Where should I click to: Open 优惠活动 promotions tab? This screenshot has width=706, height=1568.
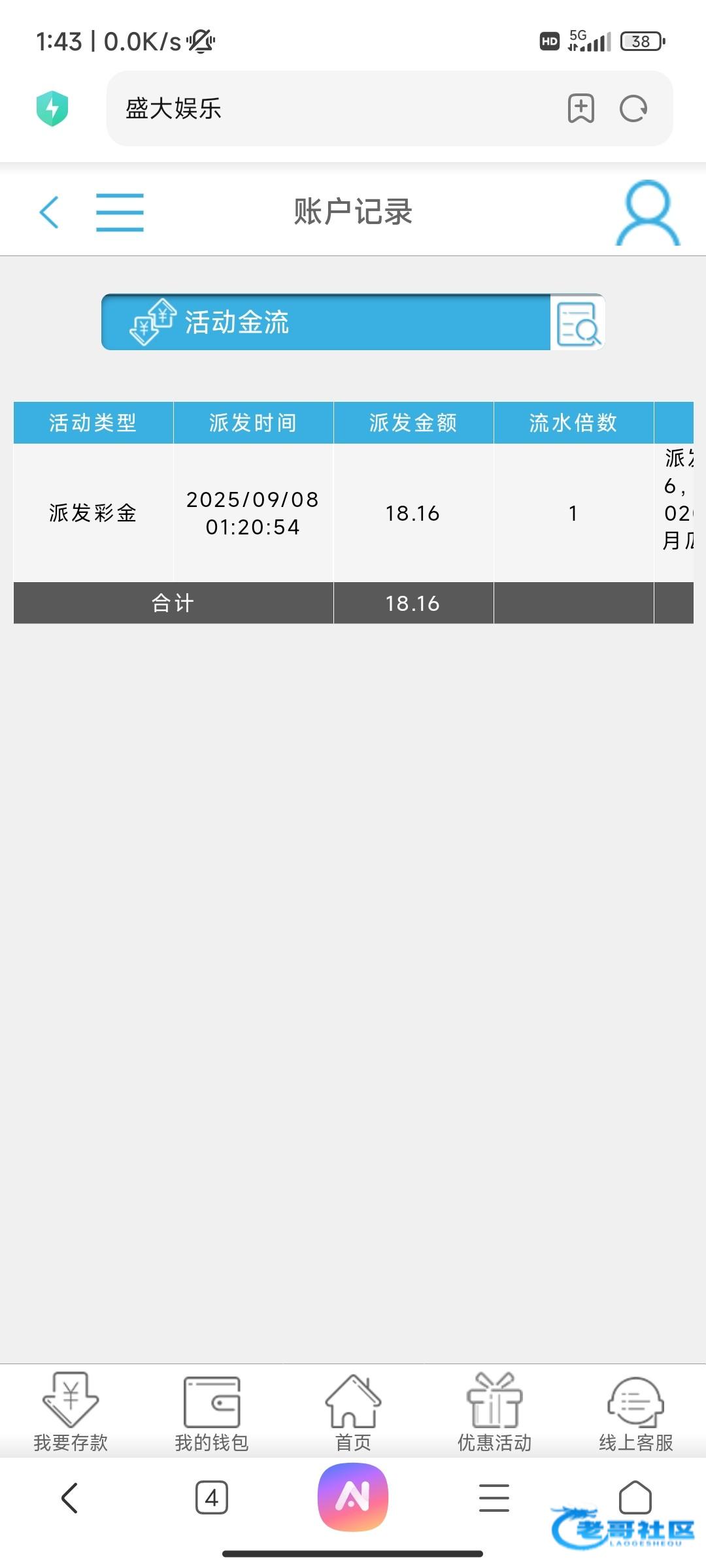click(x=494, y=1411)
